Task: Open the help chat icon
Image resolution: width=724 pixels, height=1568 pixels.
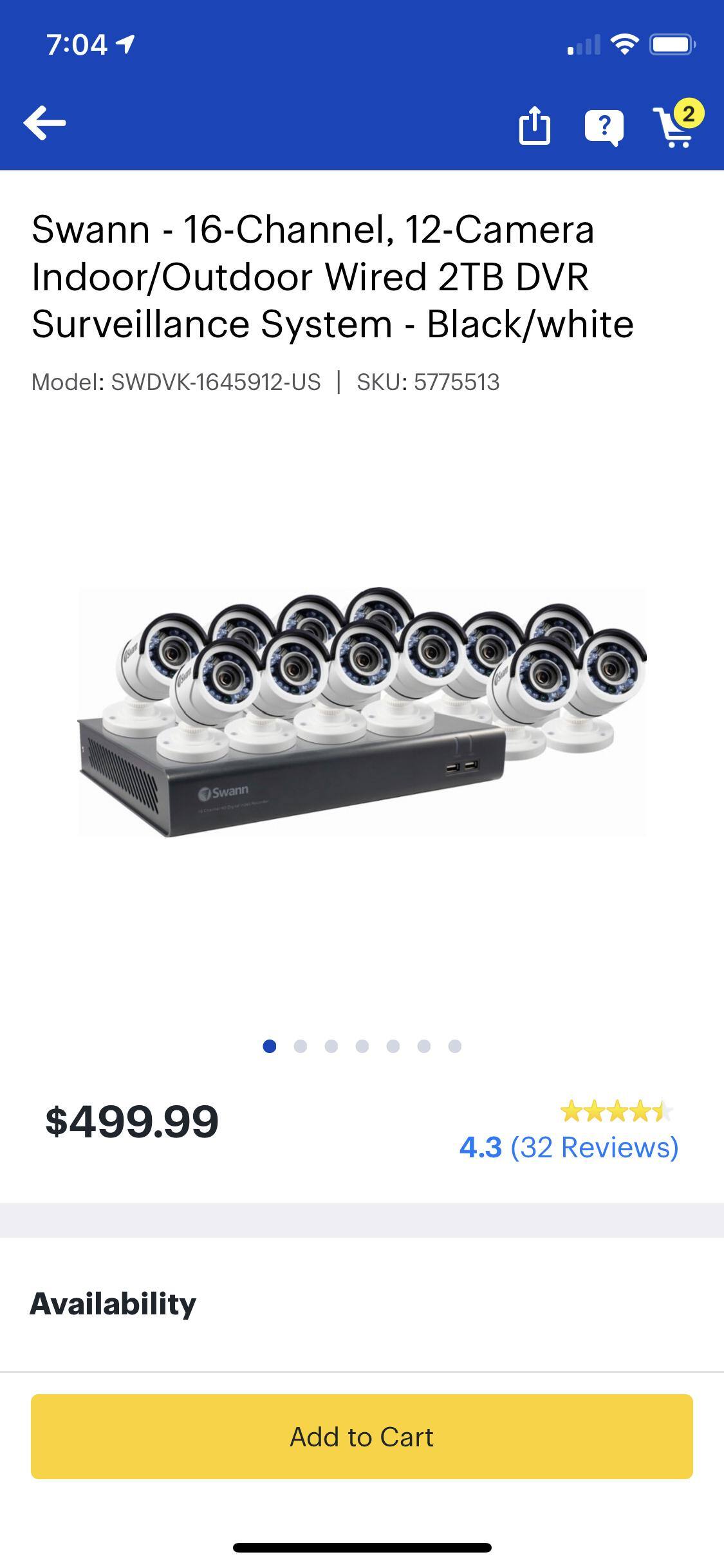Action: (603, 127)
